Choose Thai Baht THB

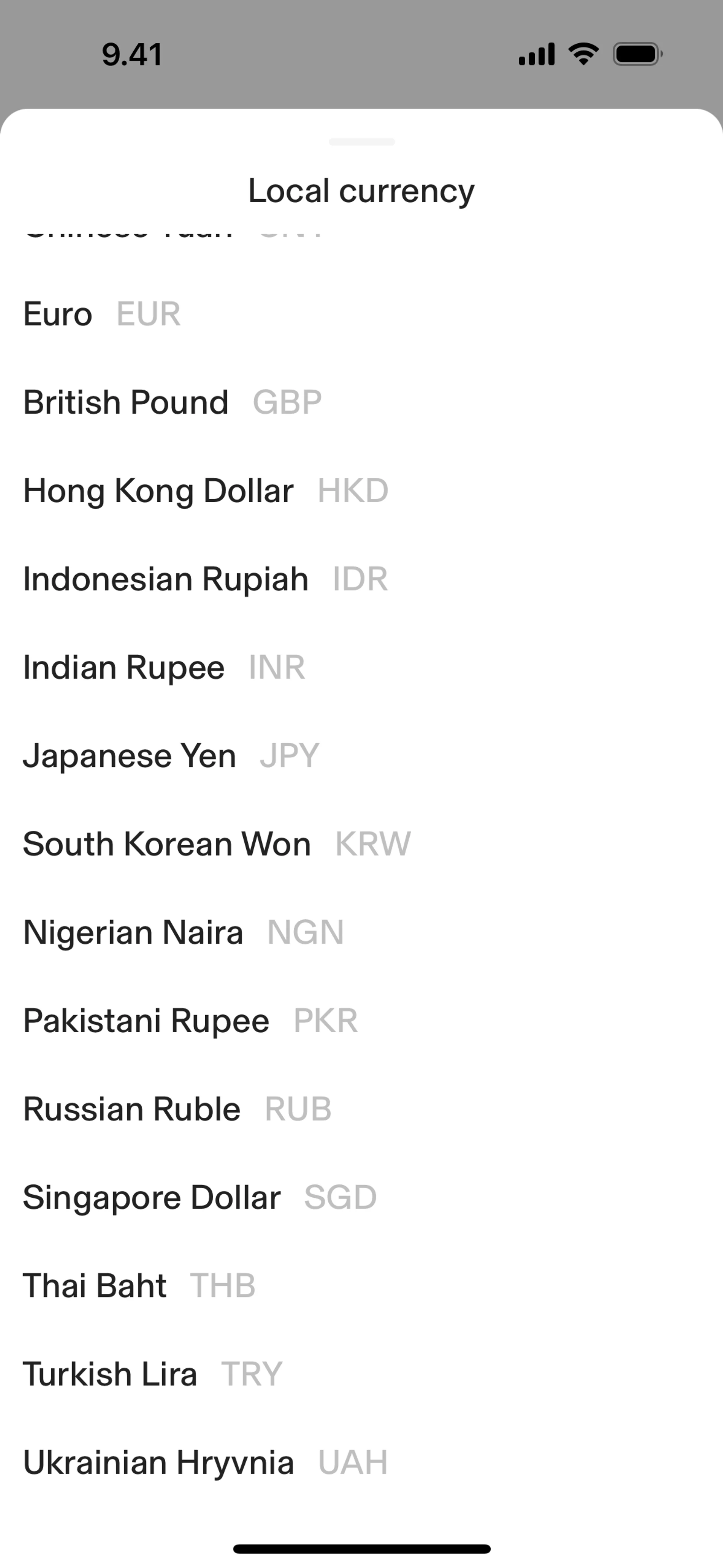click(x=139, y=1285)
